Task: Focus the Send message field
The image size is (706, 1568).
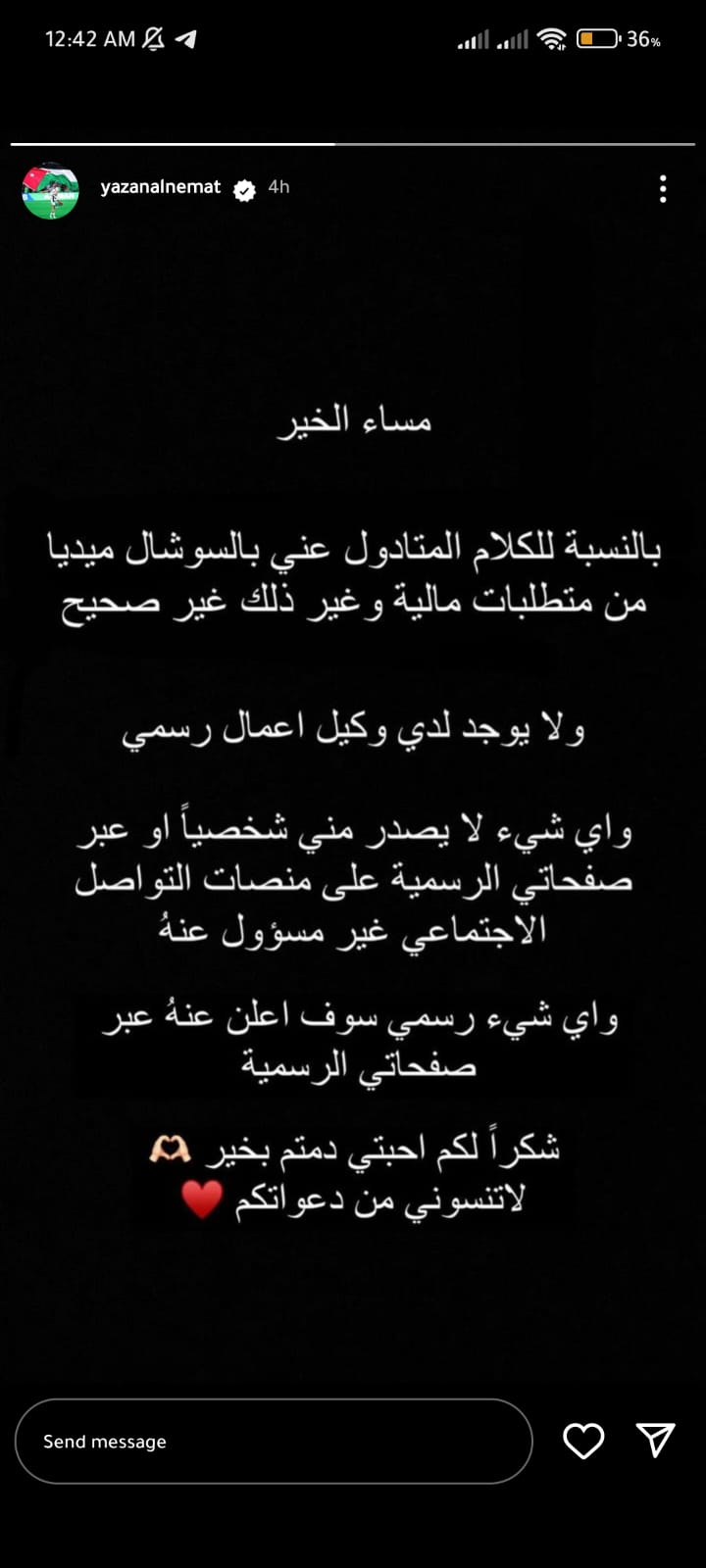Action: pyautogui.click(x=273, y=1441)
